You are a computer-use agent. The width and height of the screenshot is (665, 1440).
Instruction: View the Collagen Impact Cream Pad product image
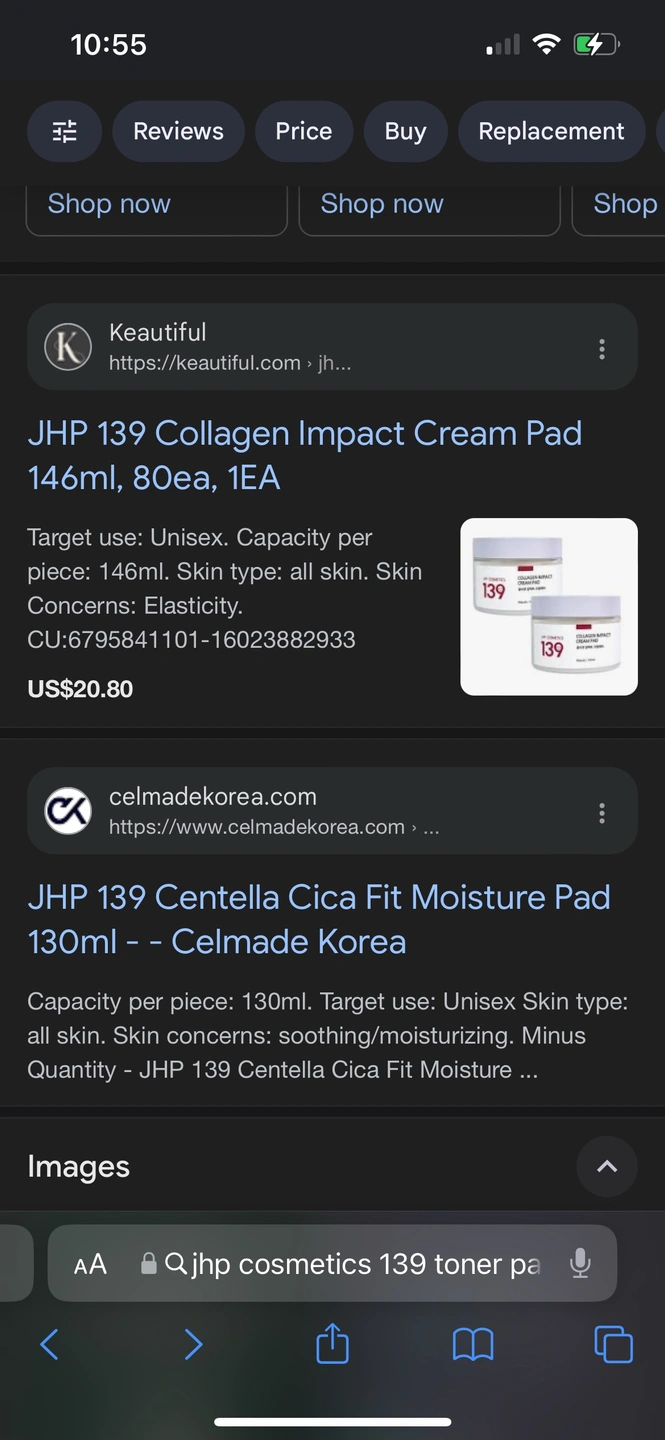pyautogui.click(x=548, y=606)
